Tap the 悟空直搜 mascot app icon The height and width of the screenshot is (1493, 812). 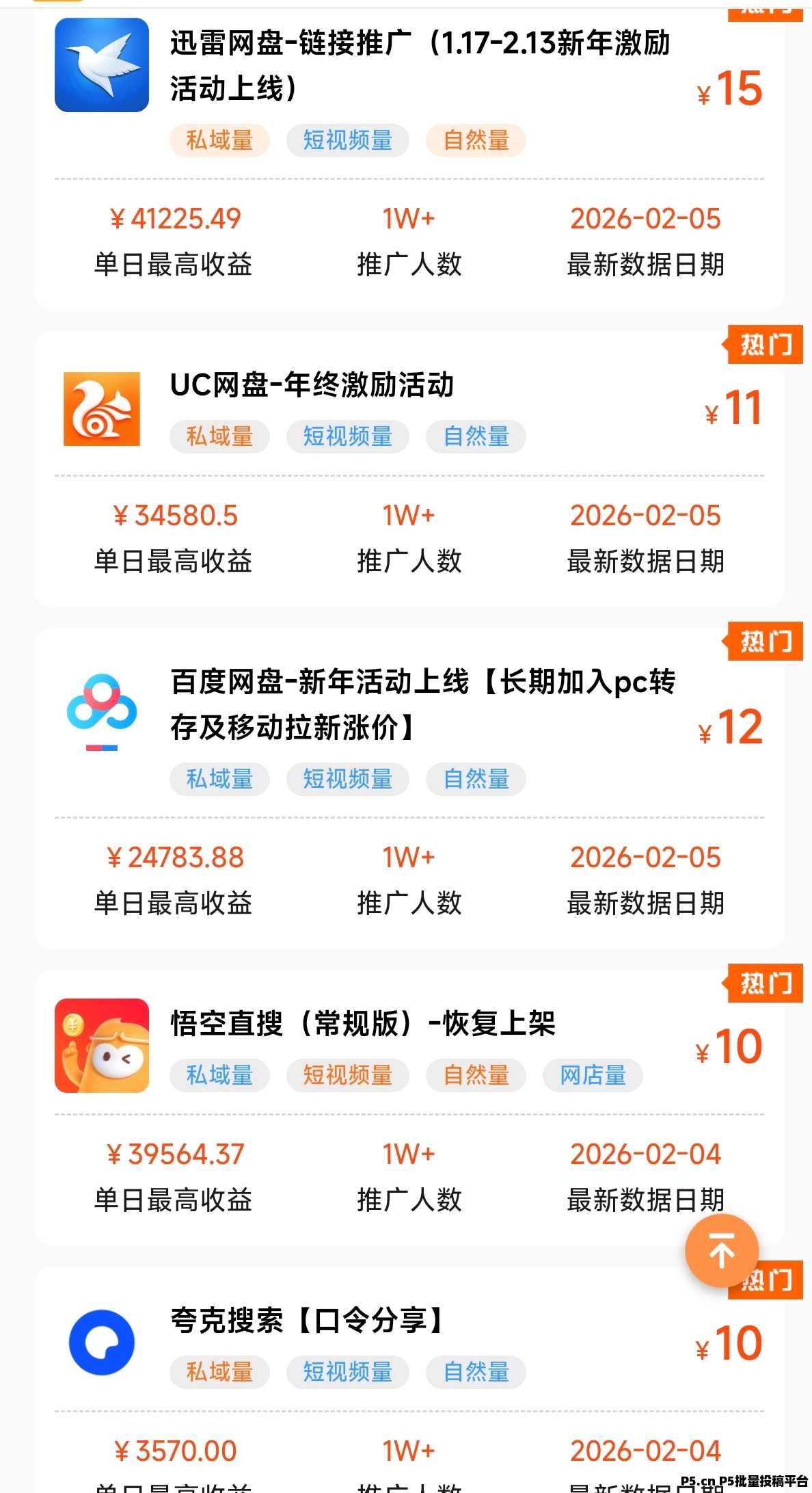point(101,1044)
